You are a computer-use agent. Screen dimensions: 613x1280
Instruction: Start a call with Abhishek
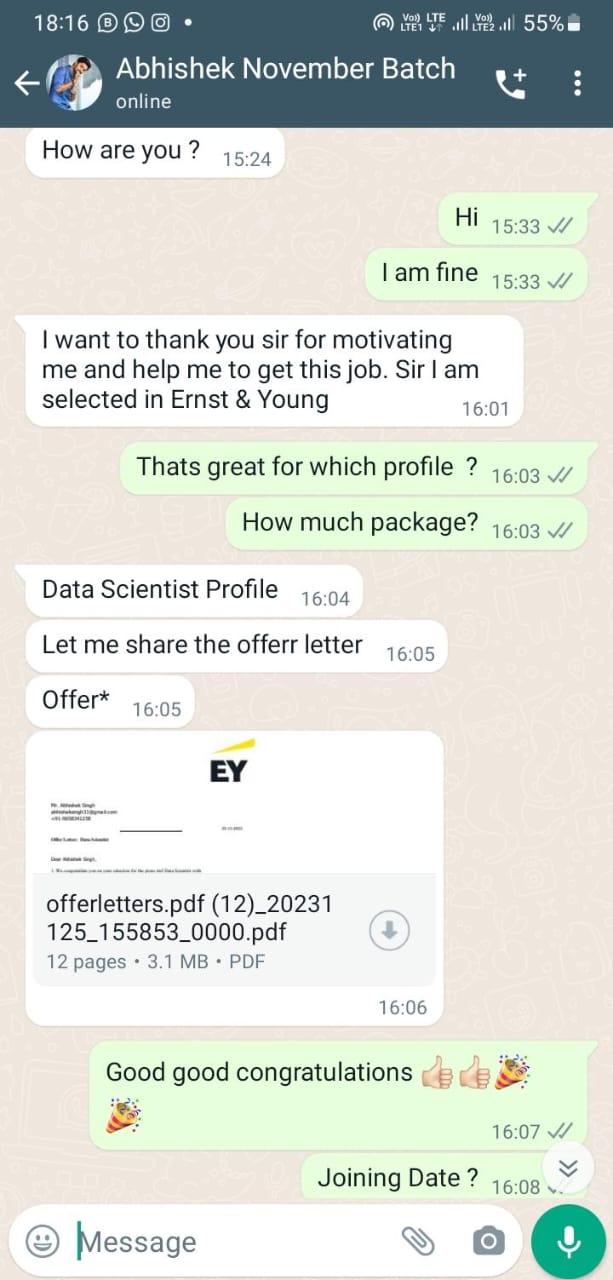tap(511, 84)
